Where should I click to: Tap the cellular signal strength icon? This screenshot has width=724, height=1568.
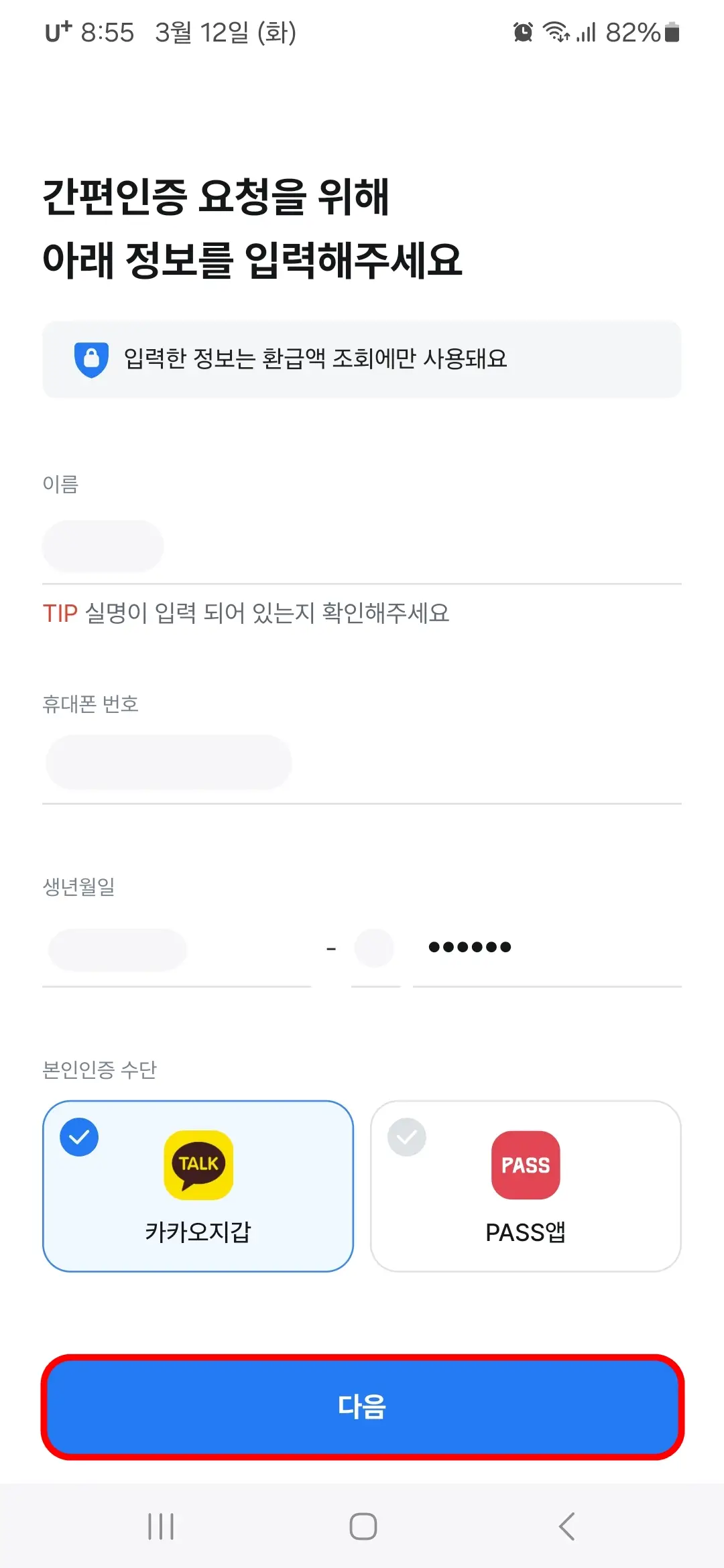[x=587, y=32]
